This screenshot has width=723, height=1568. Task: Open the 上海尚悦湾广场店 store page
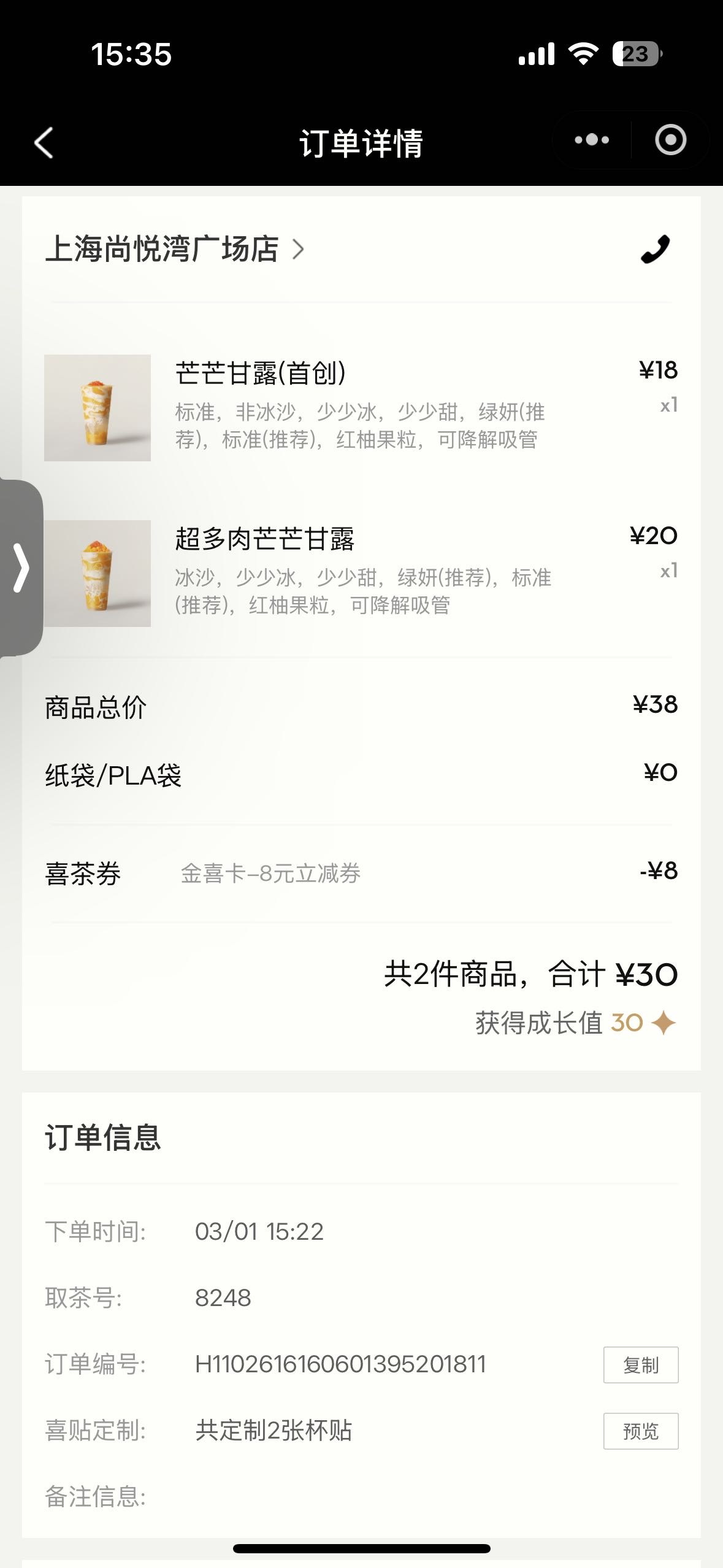(x=175, y=249)
